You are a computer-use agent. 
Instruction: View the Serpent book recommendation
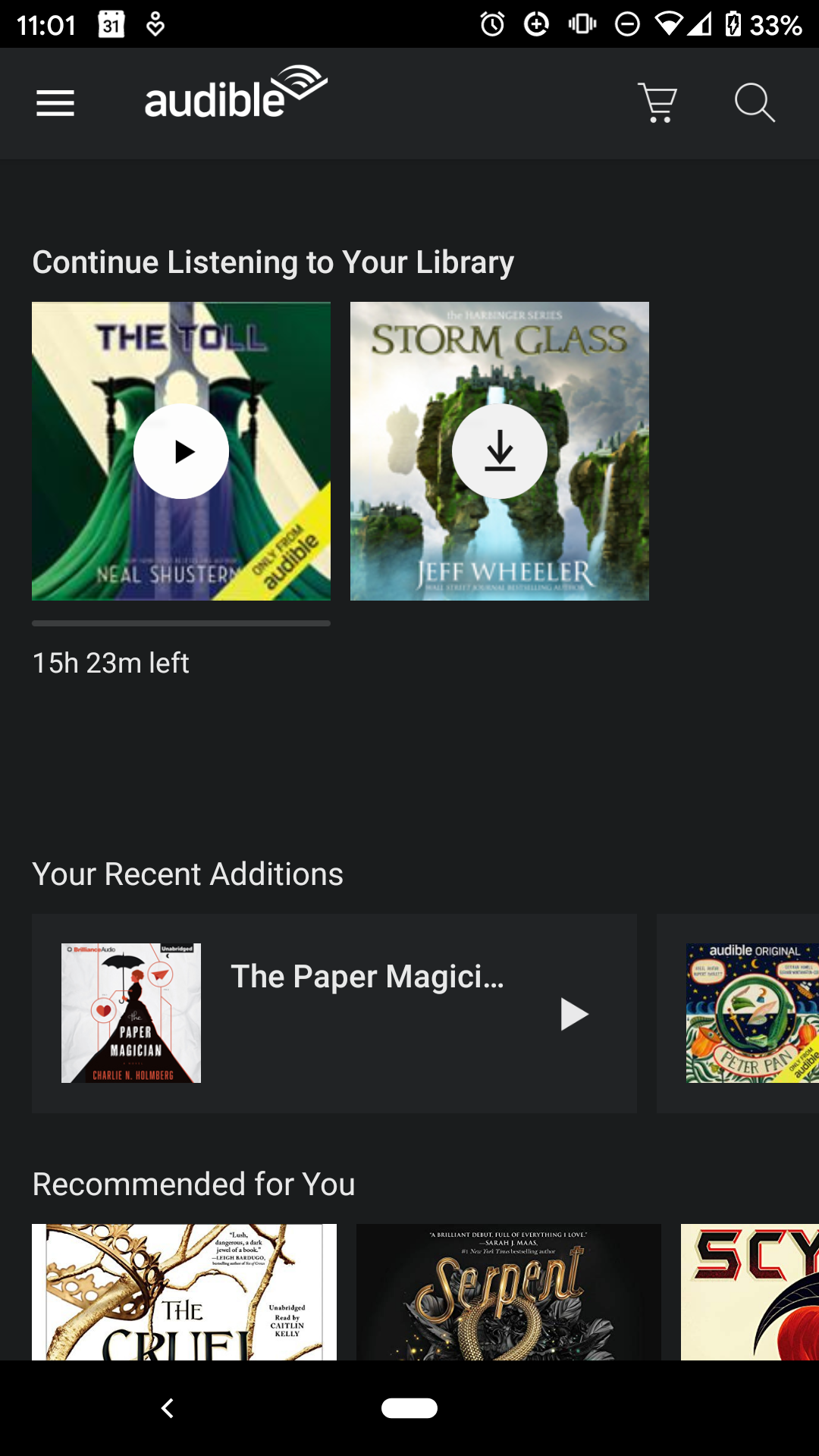pyautogui.click(x=508, y=1291)
